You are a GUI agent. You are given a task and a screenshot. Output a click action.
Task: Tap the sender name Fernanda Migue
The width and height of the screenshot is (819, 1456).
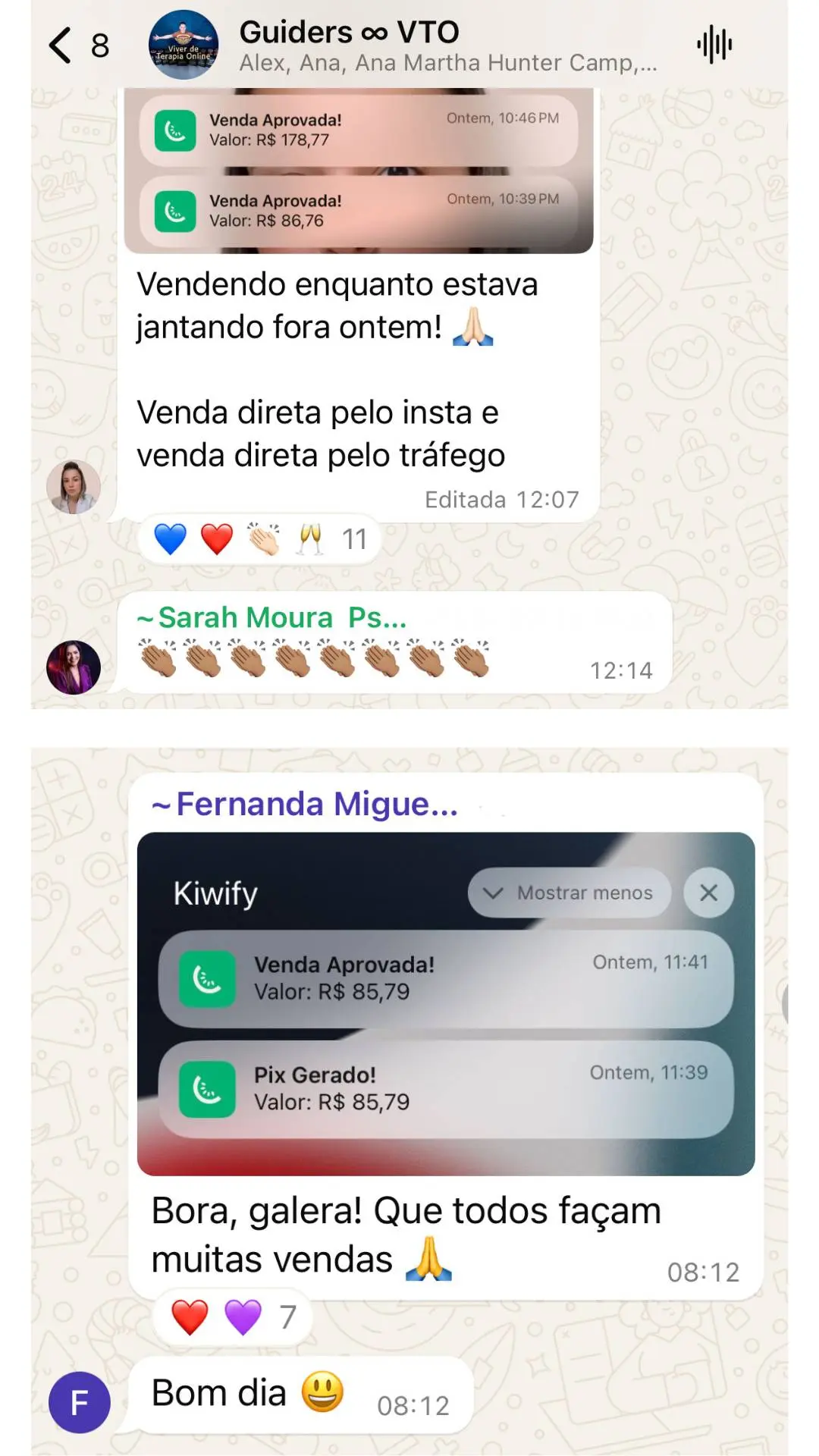303,805
